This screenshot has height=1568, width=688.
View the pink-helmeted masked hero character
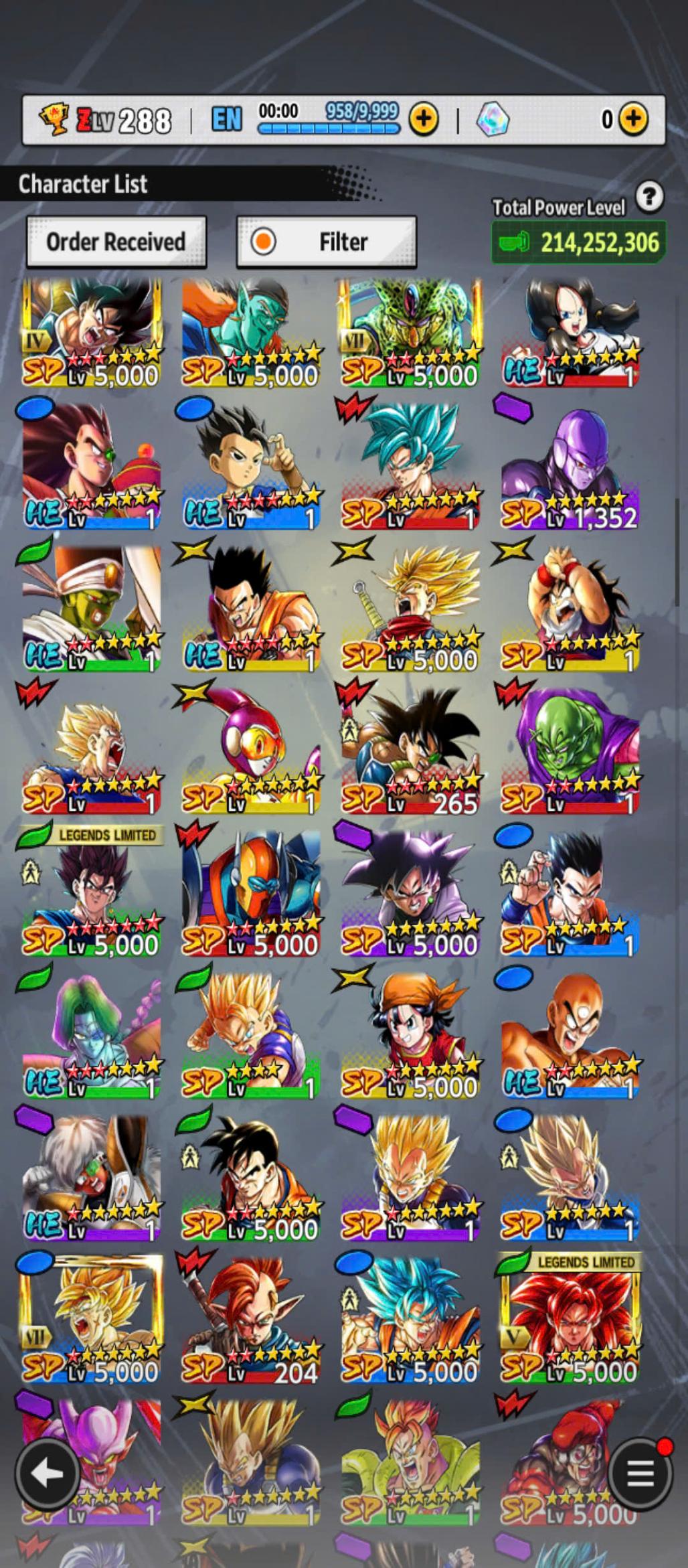point(250,753)
